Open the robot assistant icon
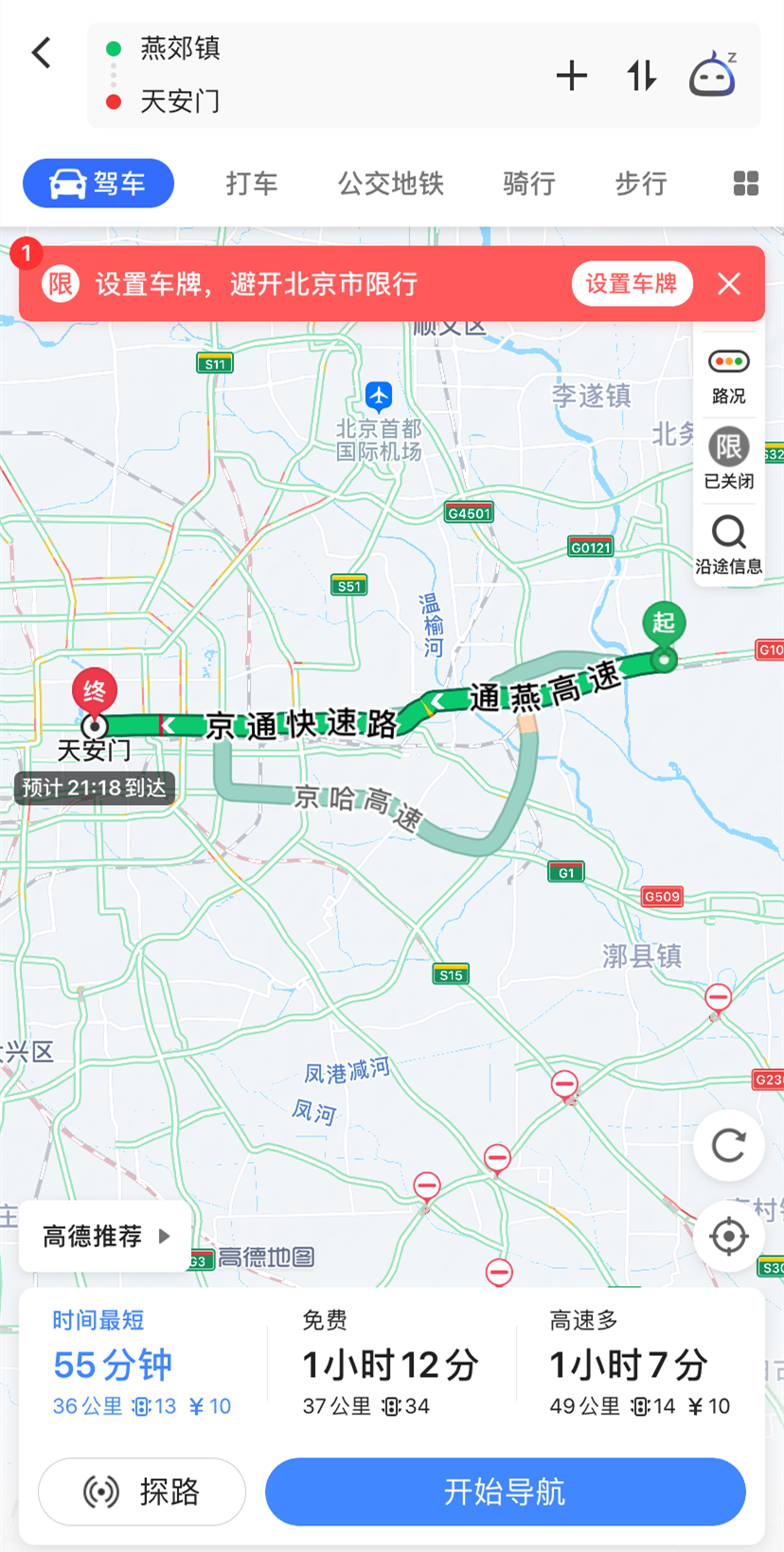The height and width of the screenshot is (1552, 784). pos(712,75)
